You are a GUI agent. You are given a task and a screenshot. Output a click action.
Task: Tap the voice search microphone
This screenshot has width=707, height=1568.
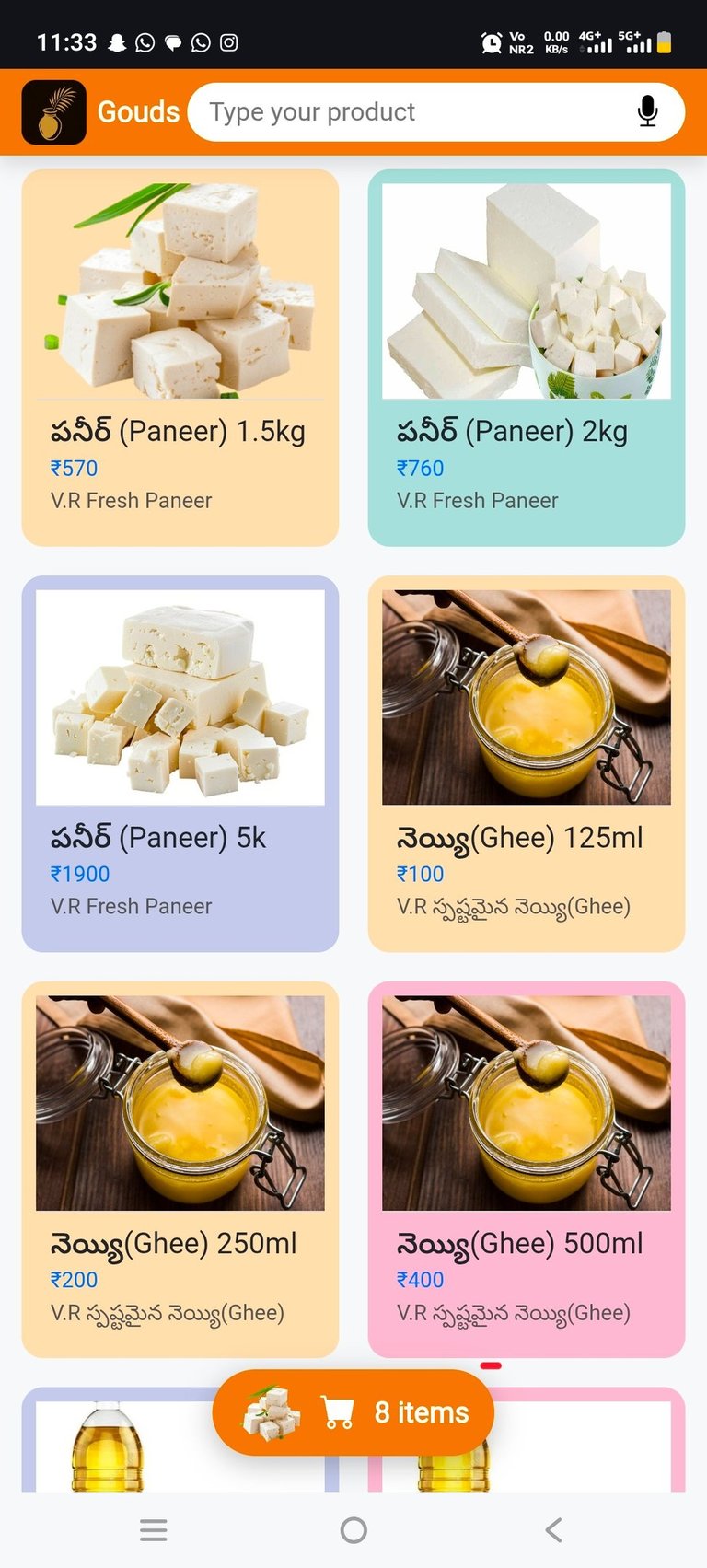(x=647, y=111)
